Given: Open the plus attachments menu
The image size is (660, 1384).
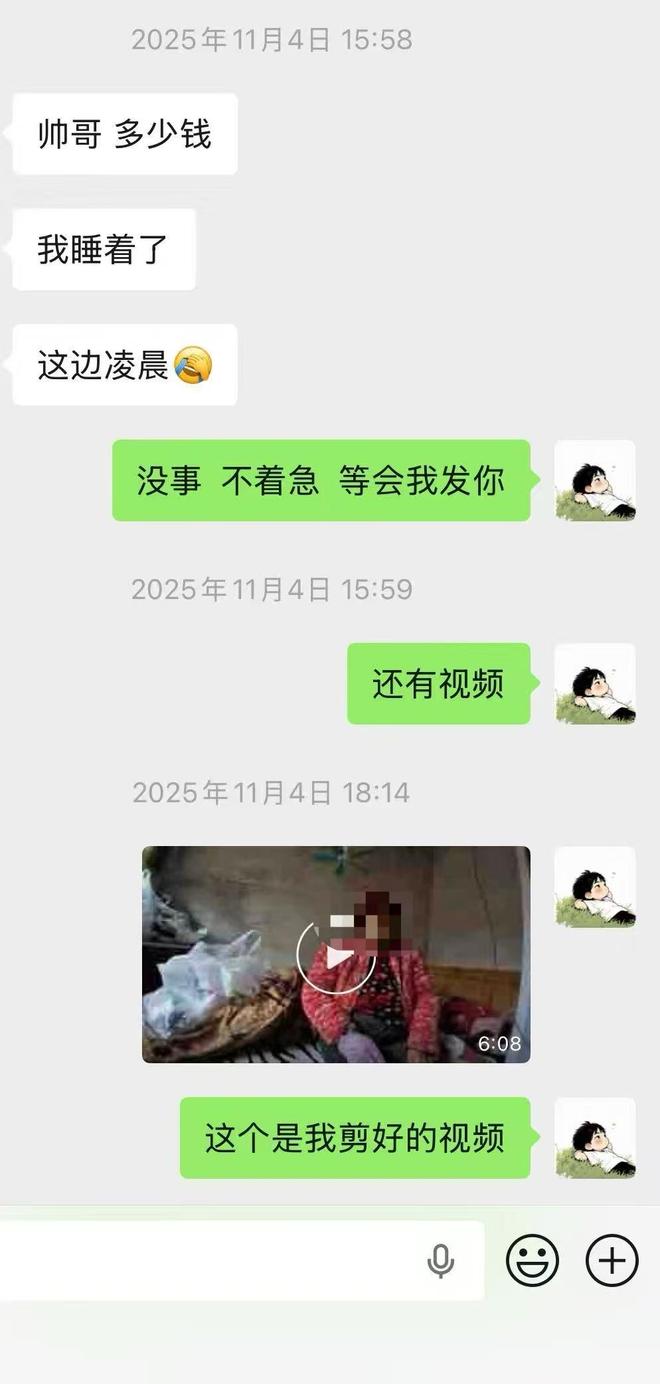Looking at the screenshot, I should click(x=611, y=1260).
